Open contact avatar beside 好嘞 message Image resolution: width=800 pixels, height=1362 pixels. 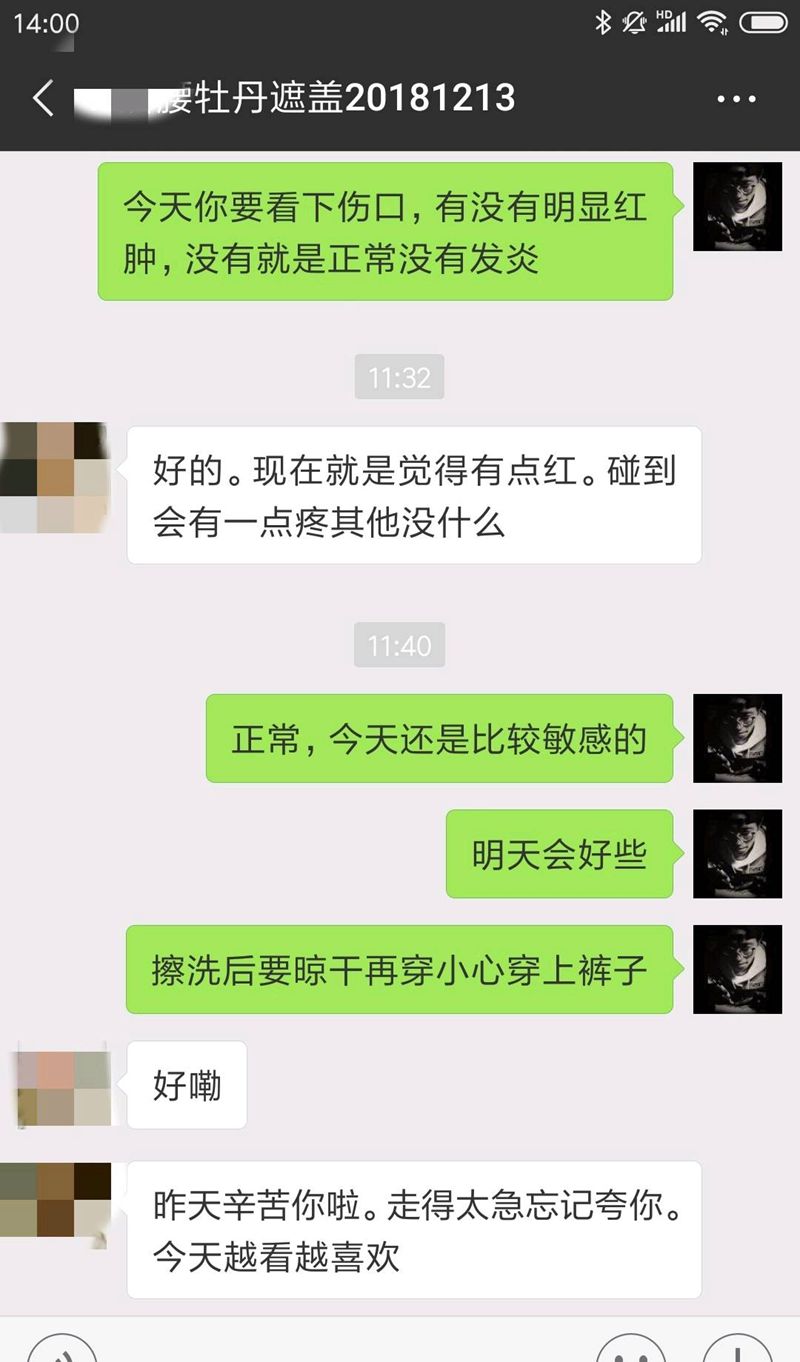pyautogui.click(x=62, y=1085)
